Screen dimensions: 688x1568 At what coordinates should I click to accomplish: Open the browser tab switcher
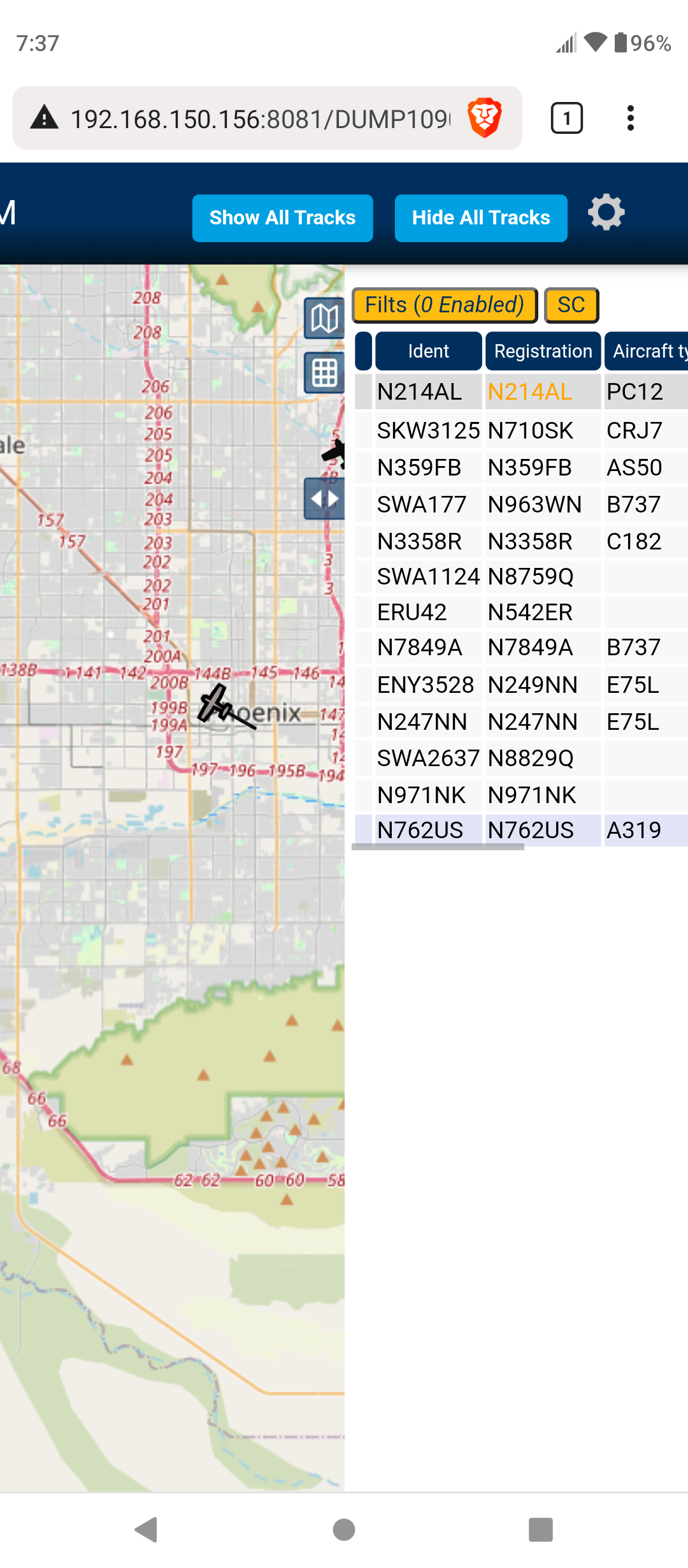tap(566, 118)
